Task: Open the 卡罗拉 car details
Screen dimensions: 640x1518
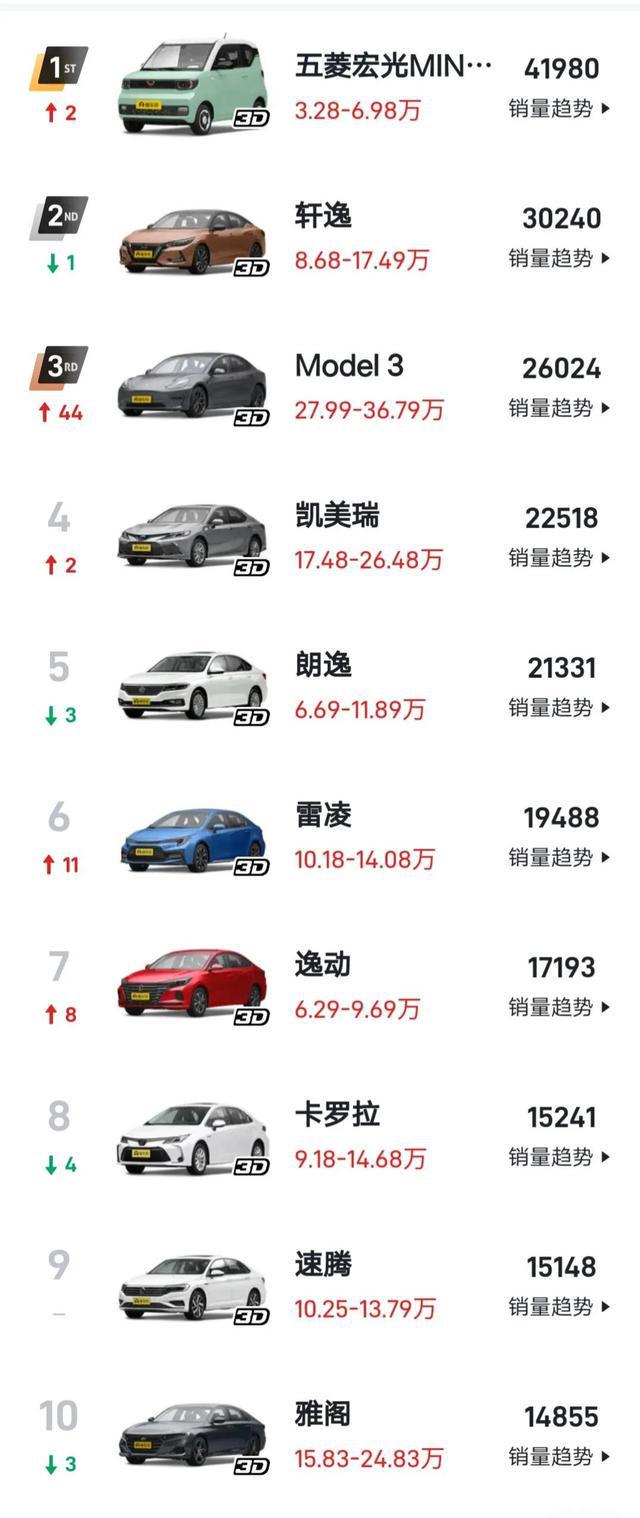Action: point(337,1115)
